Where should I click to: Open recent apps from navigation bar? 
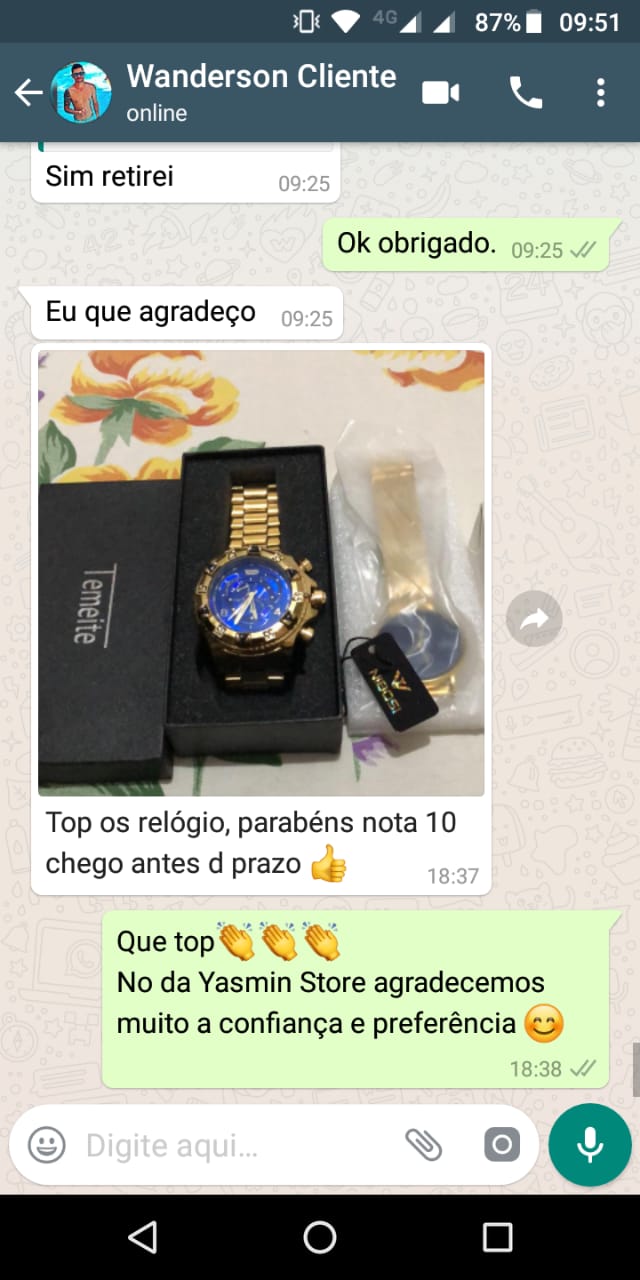497,1237
